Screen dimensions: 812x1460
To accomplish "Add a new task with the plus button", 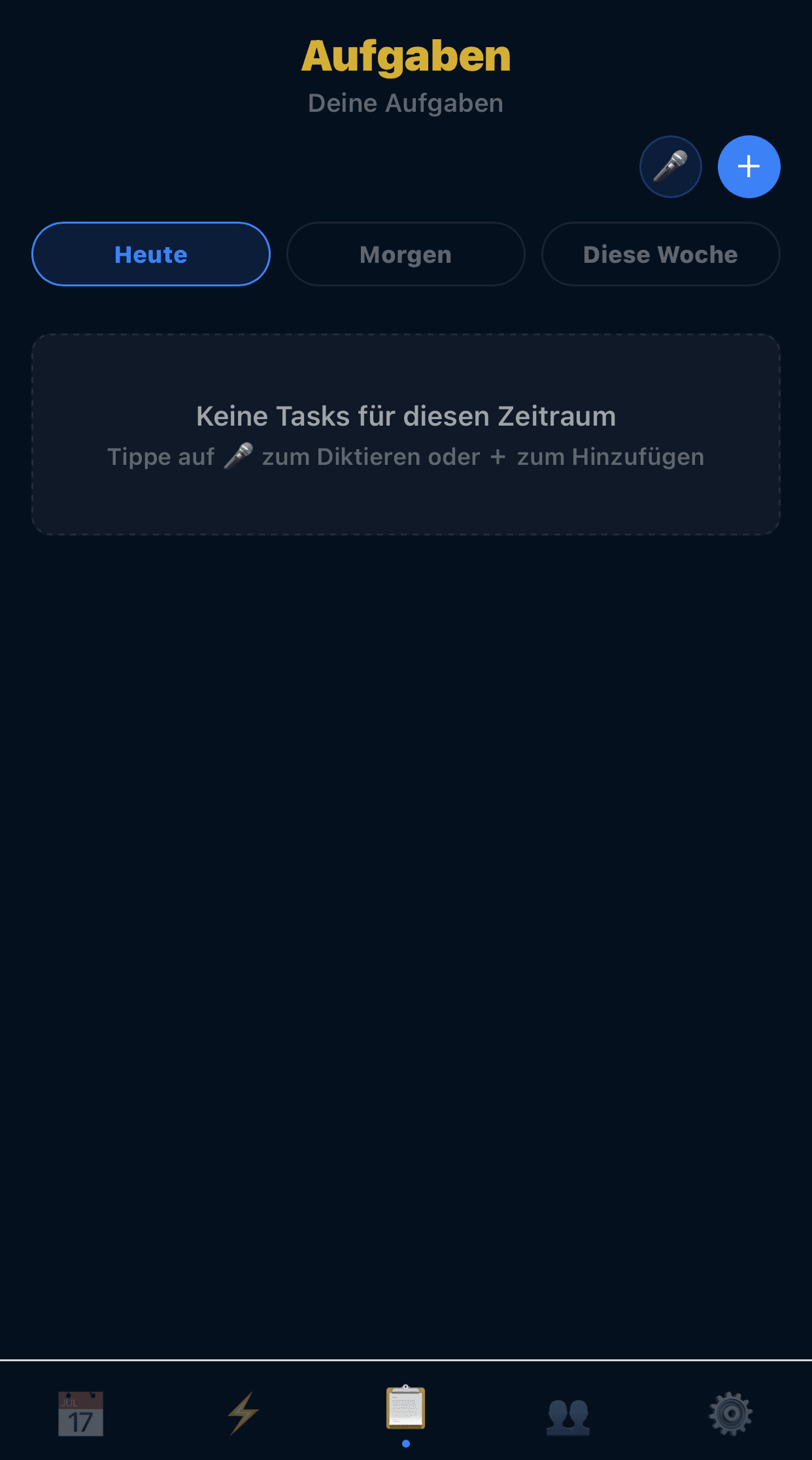I will pos(749,167).
